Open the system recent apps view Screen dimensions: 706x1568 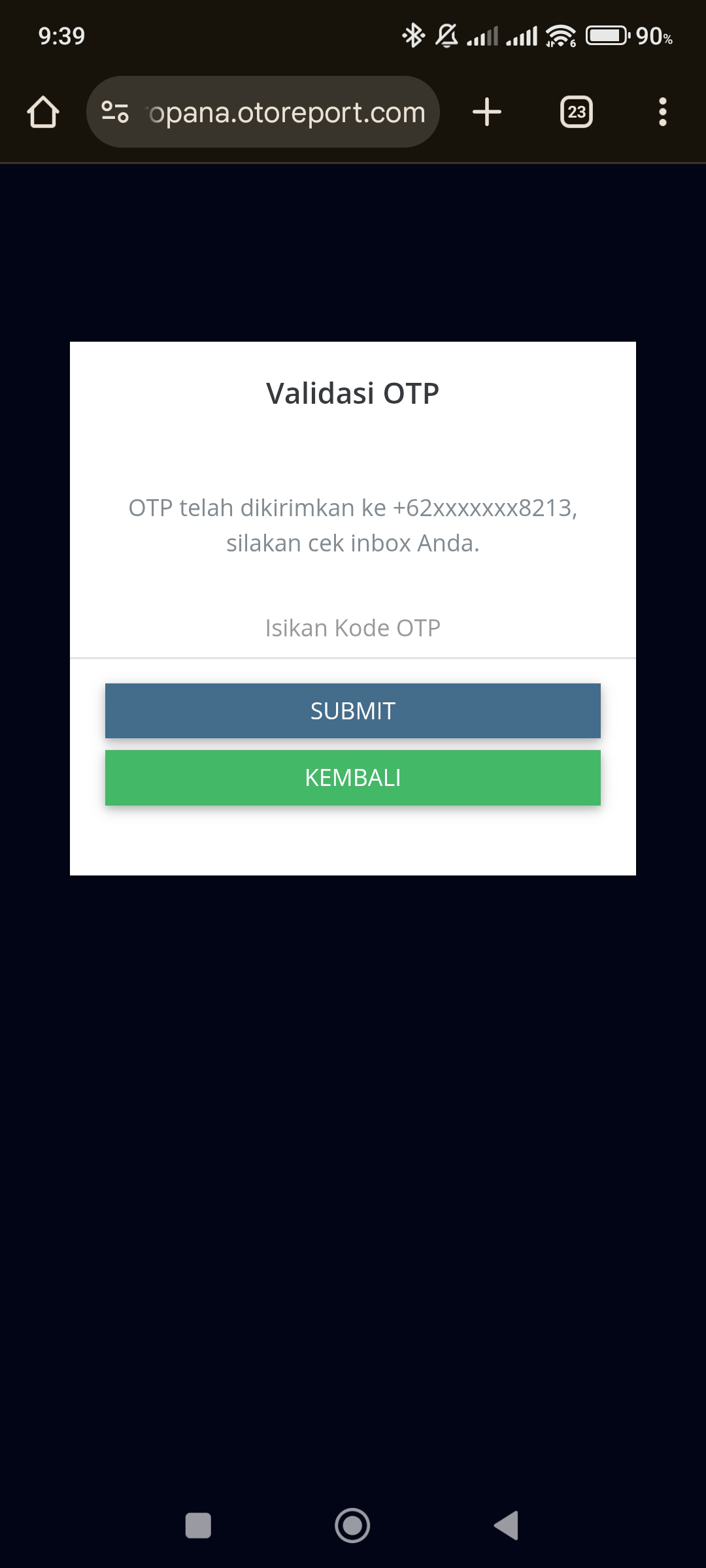(x=198, y=1526)
